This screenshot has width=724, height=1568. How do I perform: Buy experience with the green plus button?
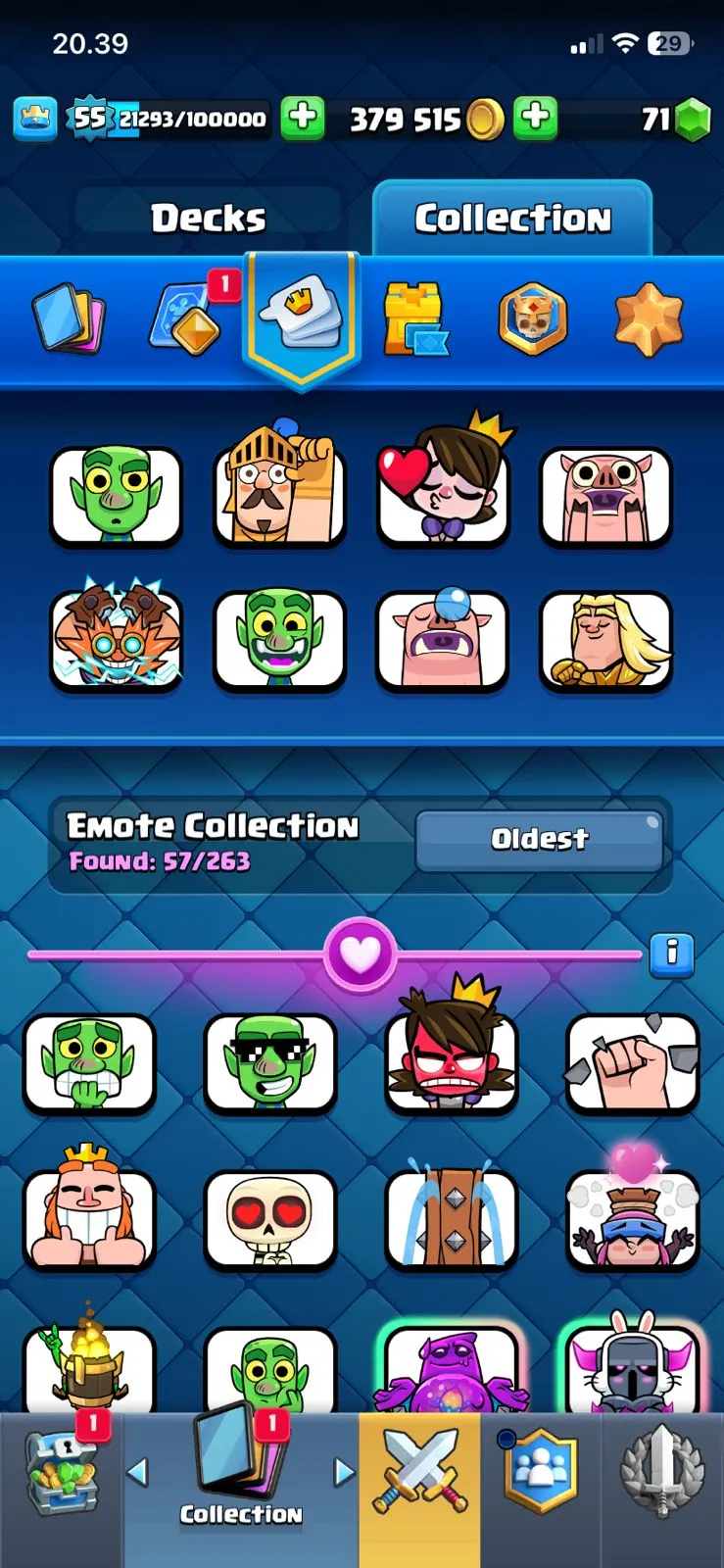point(303,119)
